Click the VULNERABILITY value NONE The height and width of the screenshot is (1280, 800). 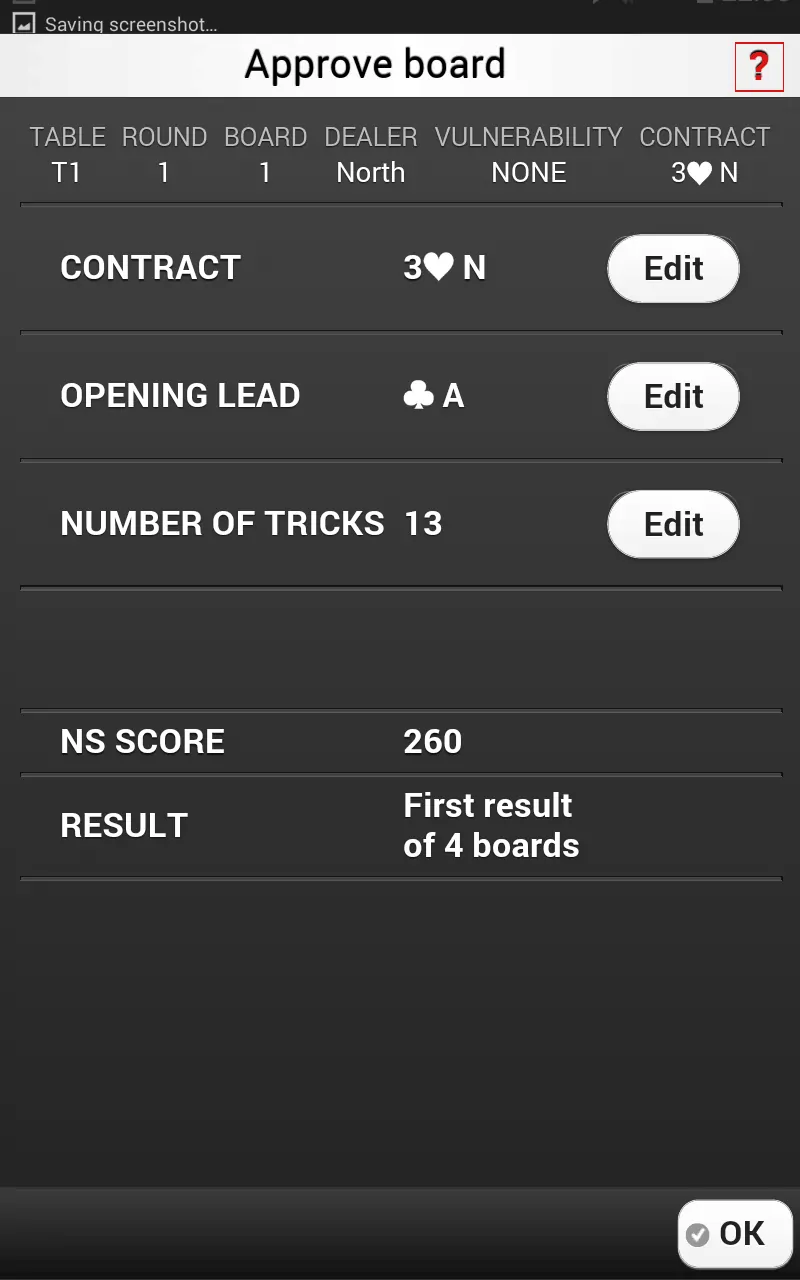(x=529, y=172)
